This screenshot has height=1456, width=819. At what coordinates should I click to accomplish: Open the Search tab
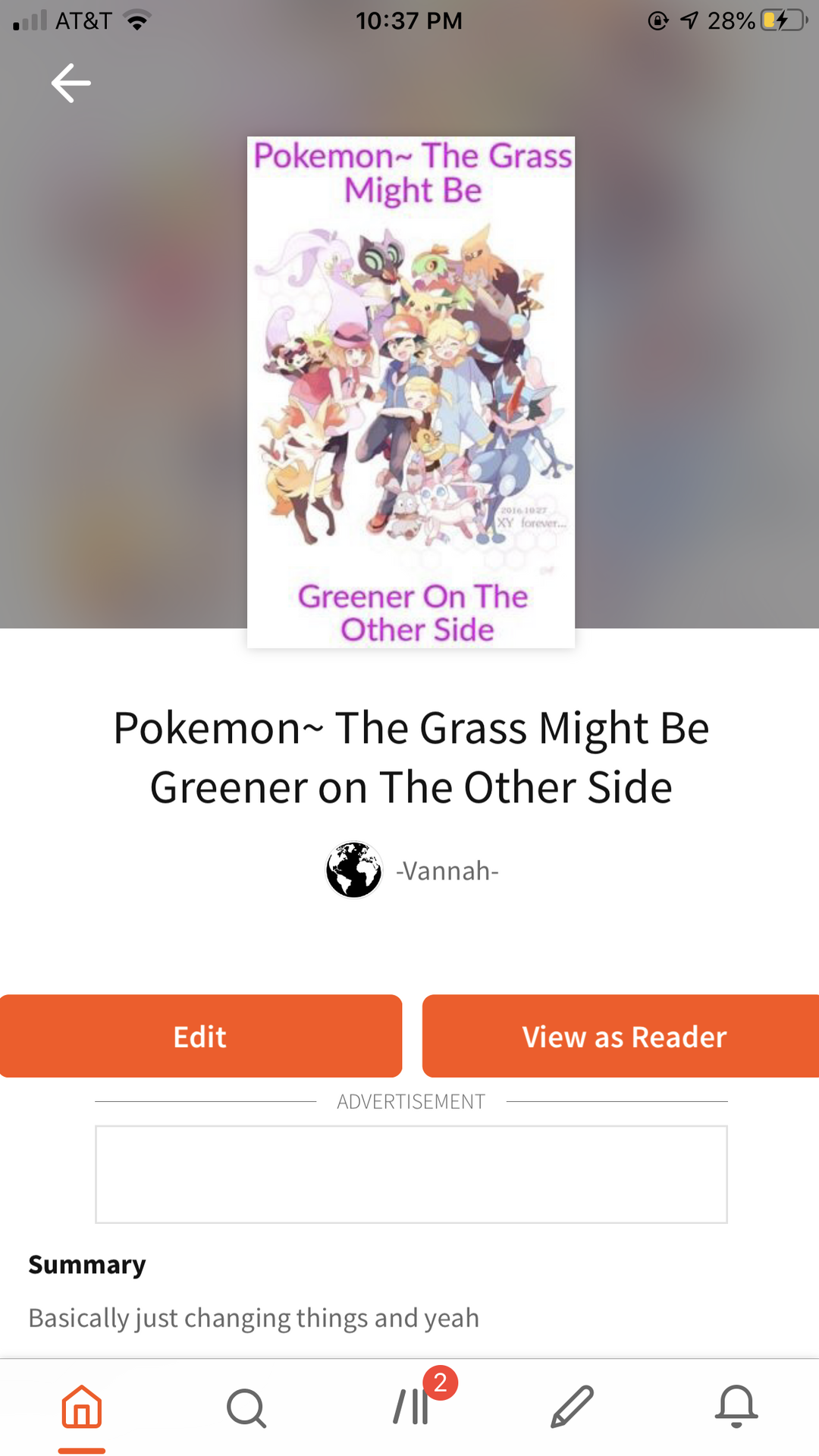[x=246, y=1407]
